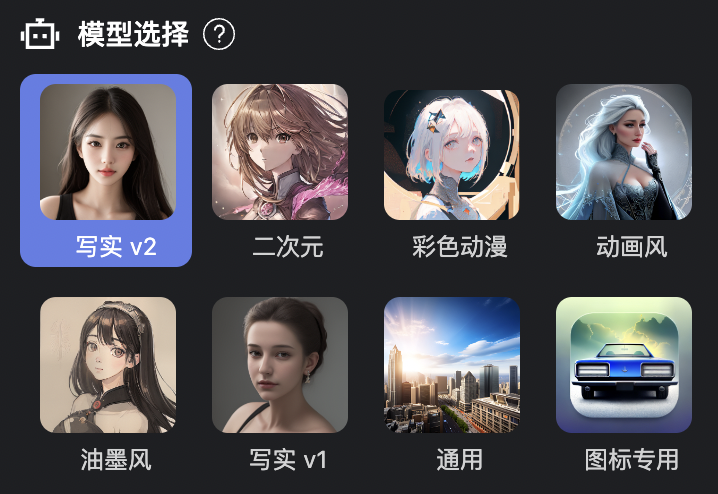Open the help icon beside 模型选择
The image size is (718, 494).
coord(219,35)
